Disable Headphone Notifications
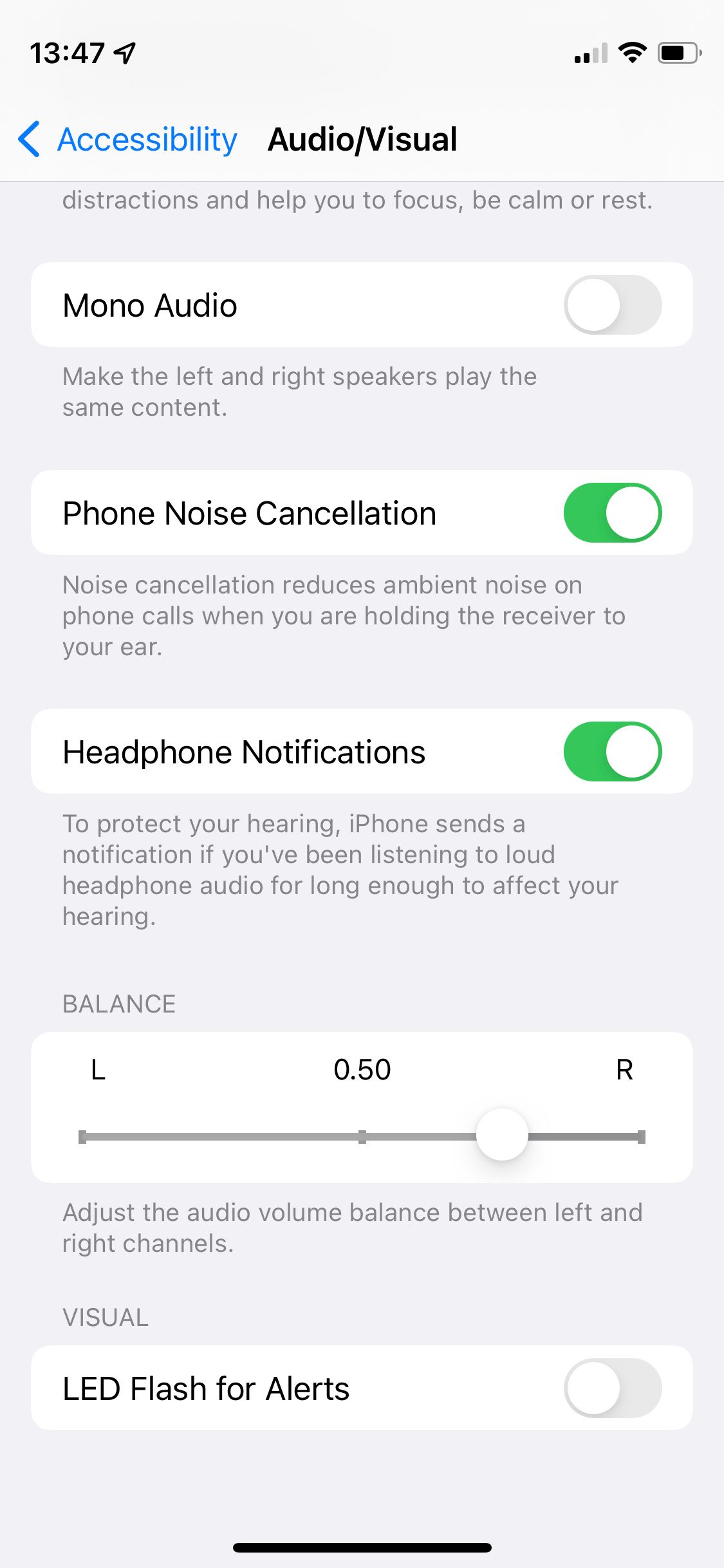The width and height of the screenshot is (724, 1568). (x=613, y=751)
